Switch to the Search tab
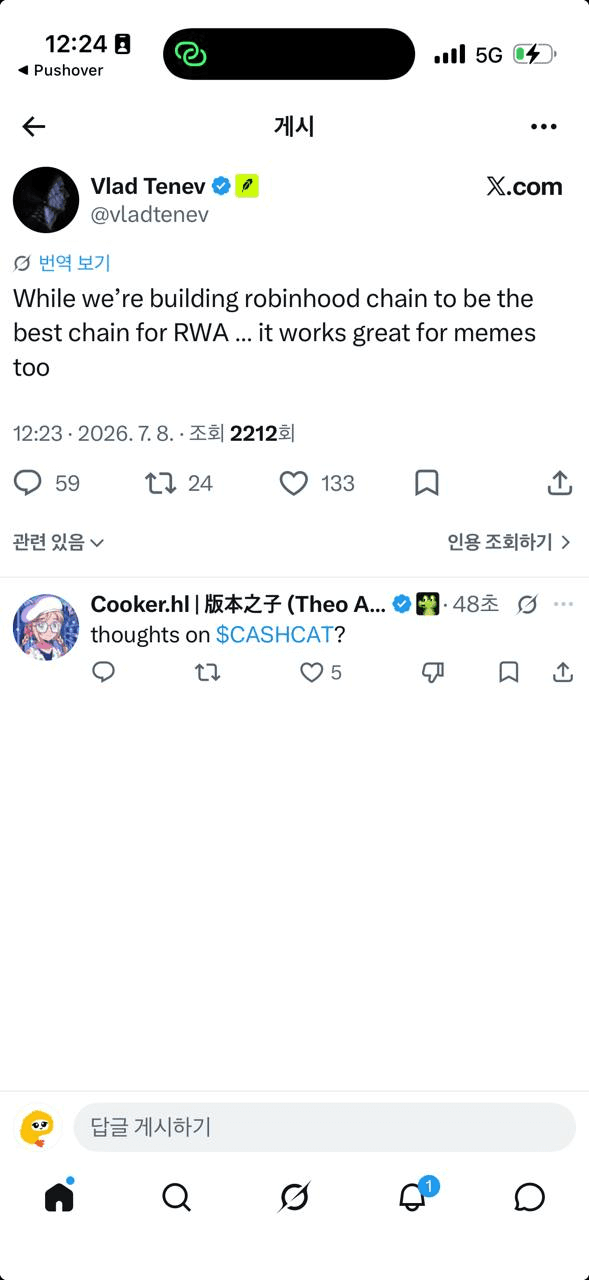This screenshot has height=1280, width=589. coord(176,1197)
